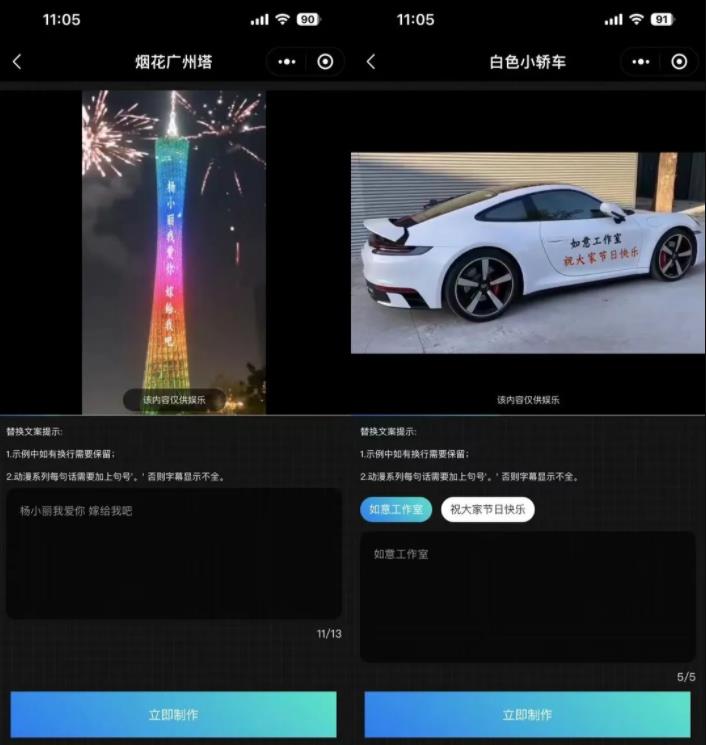Edit the text field containing 杨小丽我爱你 嫁给我吧
Image resolution: width=706 pixels, height=745 pixels.
[x=174, y=553]
